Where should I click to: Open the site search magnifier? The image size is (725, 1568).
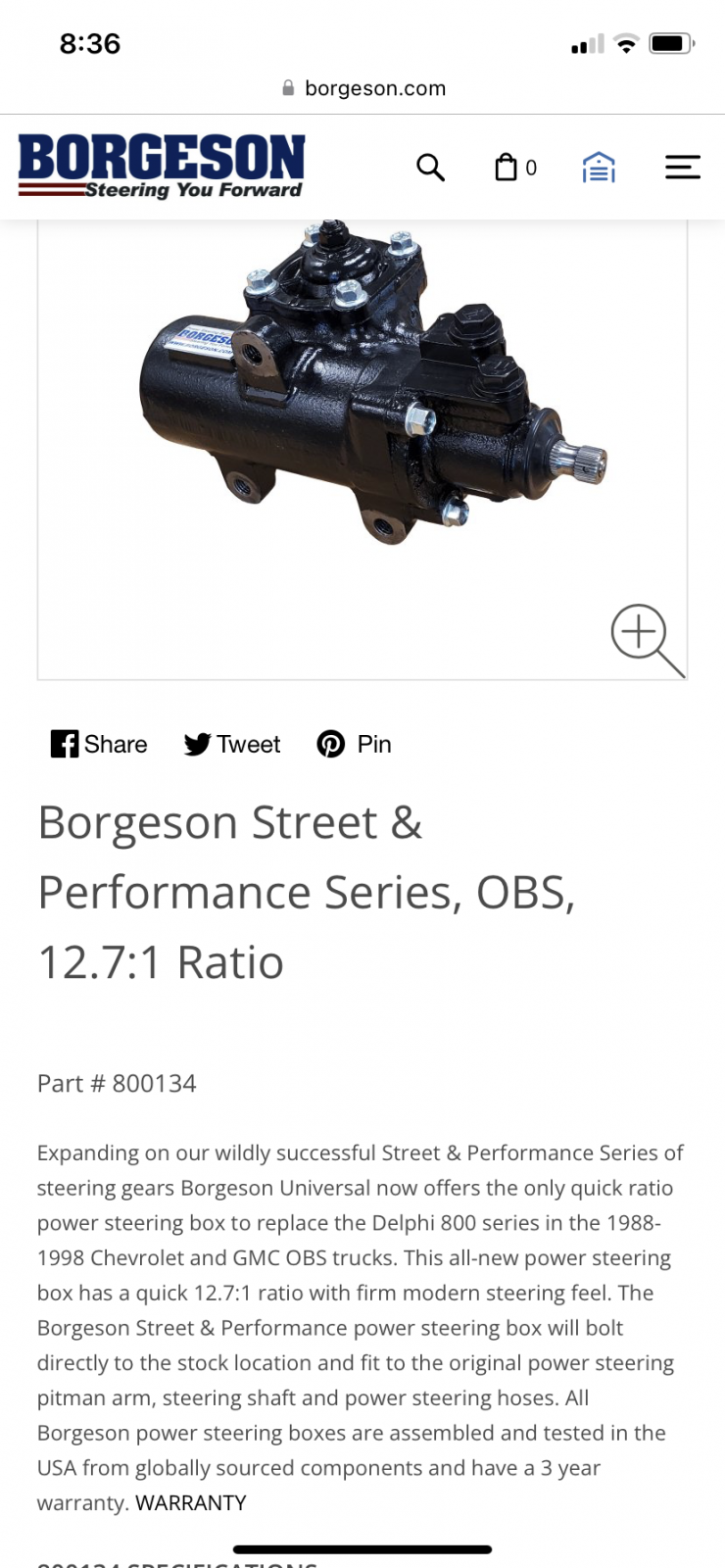click(430, 168)
